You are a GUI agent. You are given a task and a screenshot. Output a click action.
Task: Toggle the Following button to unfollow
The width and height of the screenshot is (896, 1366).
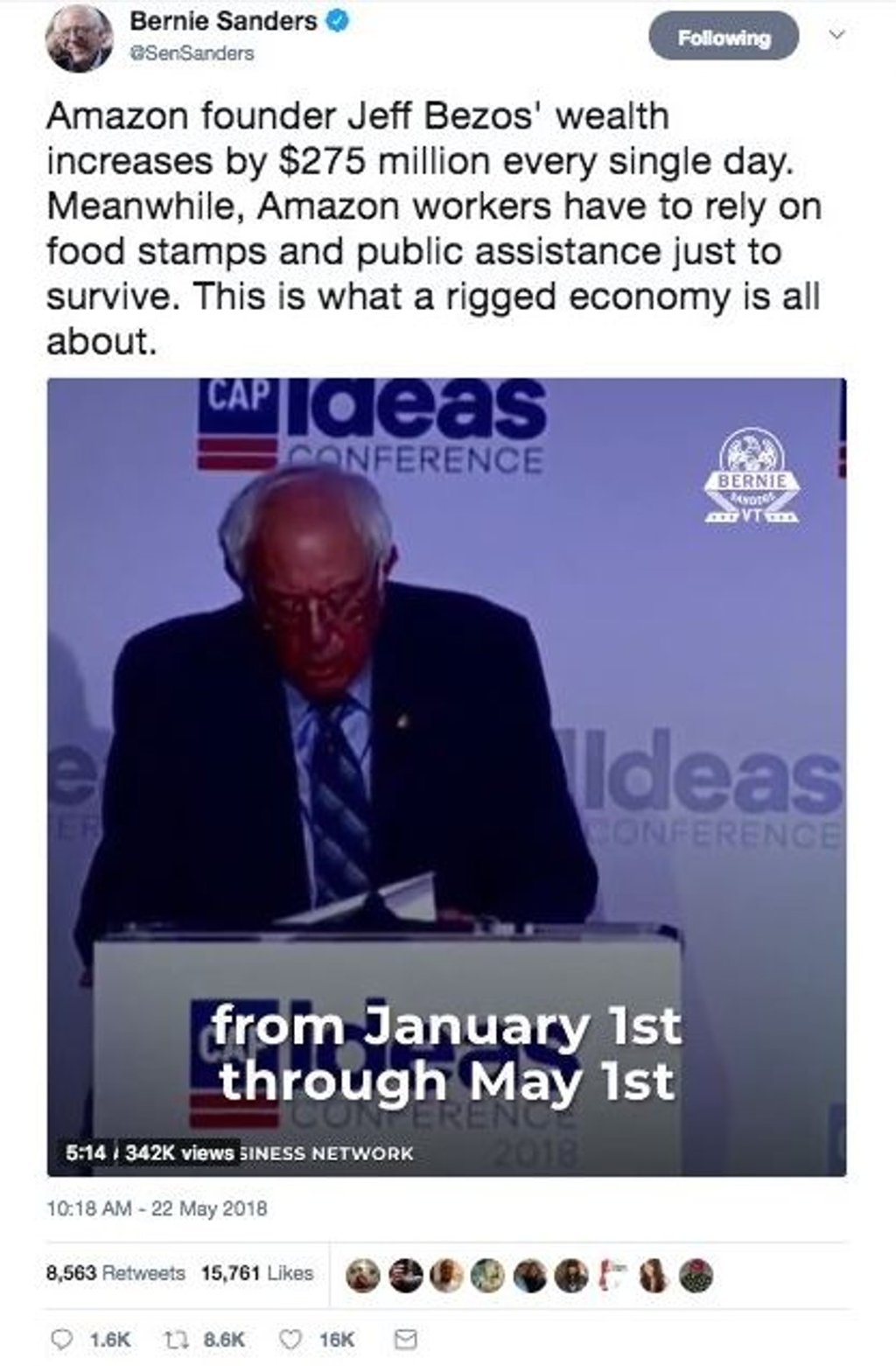[x=723, y=37]
